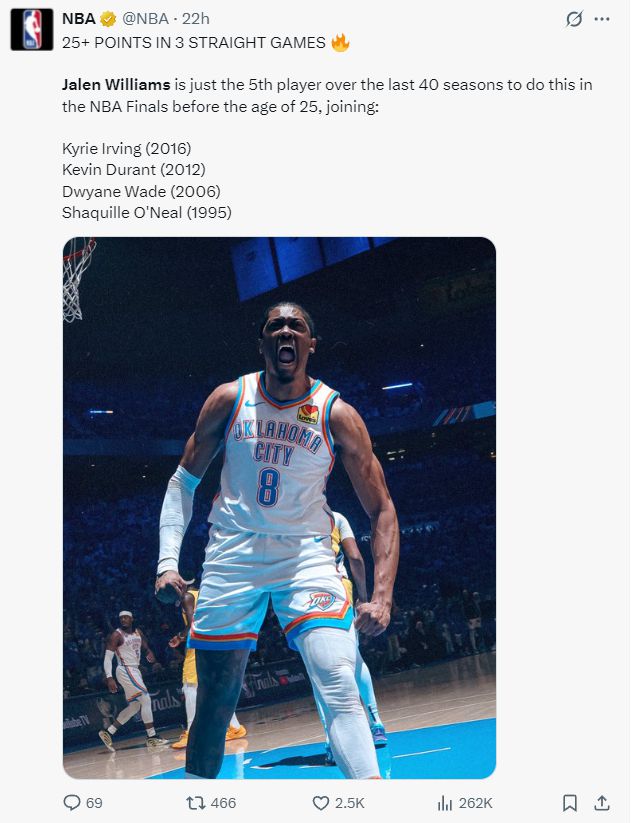Viewport: 632px width, 823px height.
Task: Open the NBA profile avatar
Action: click(x=32, y=30)
